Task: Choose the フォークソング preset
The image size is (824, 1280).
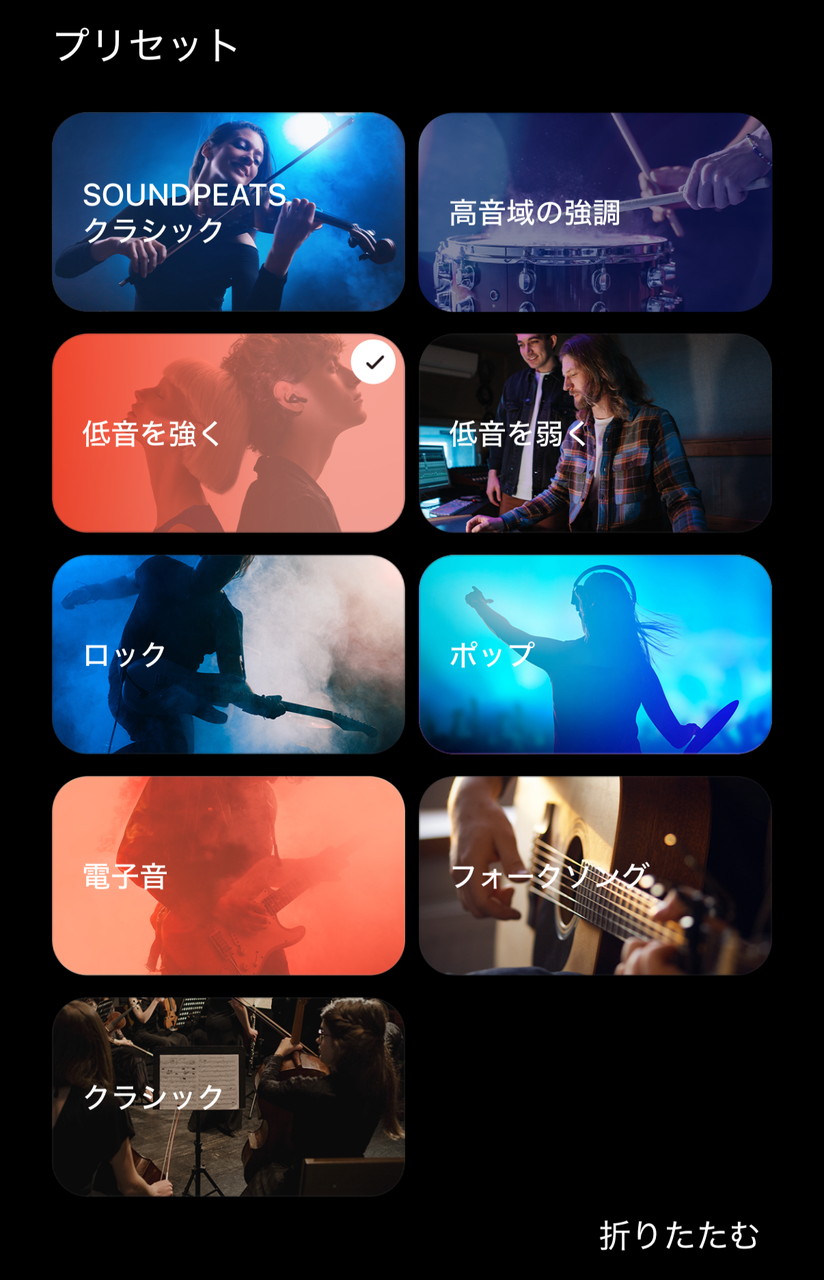Action: (x=595, y=875)
